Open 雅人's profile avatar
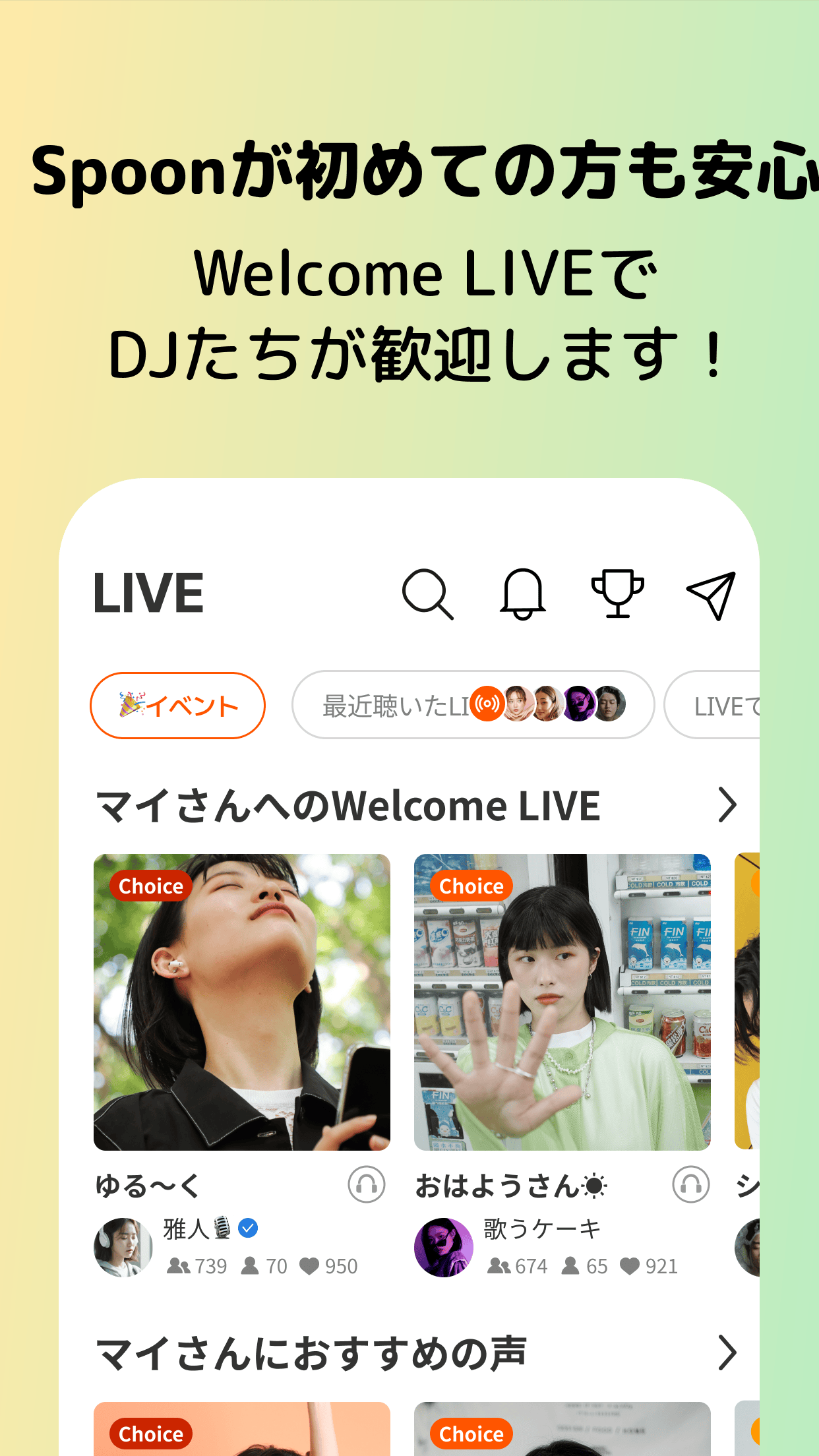 coord(124,1246)
